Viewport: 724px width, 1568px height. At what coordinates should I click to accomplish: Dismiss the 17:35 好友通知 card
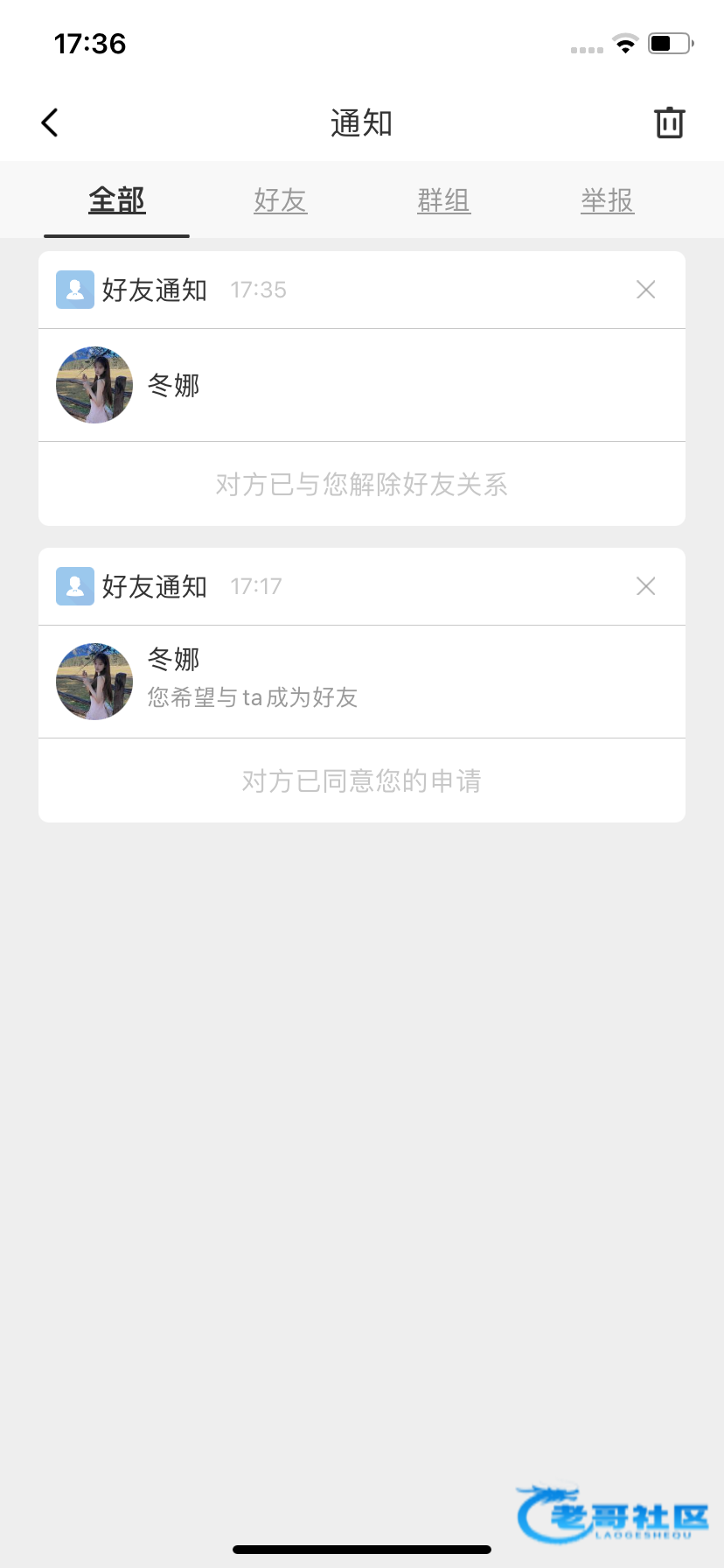(x=645, y=290)
